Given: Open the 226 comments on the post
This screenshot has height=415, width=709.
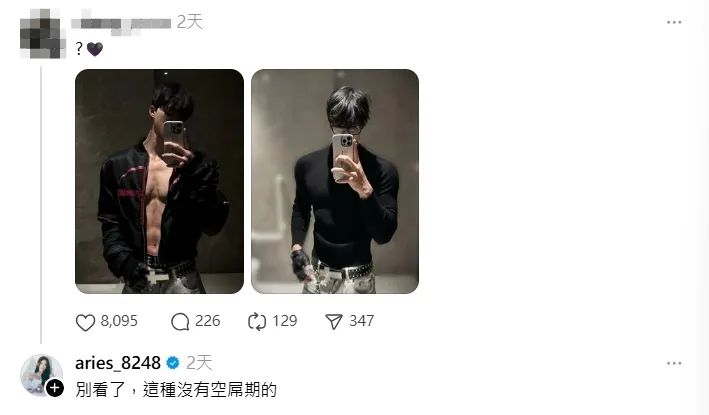Looking at the screenshot, I should click(181, 321).
